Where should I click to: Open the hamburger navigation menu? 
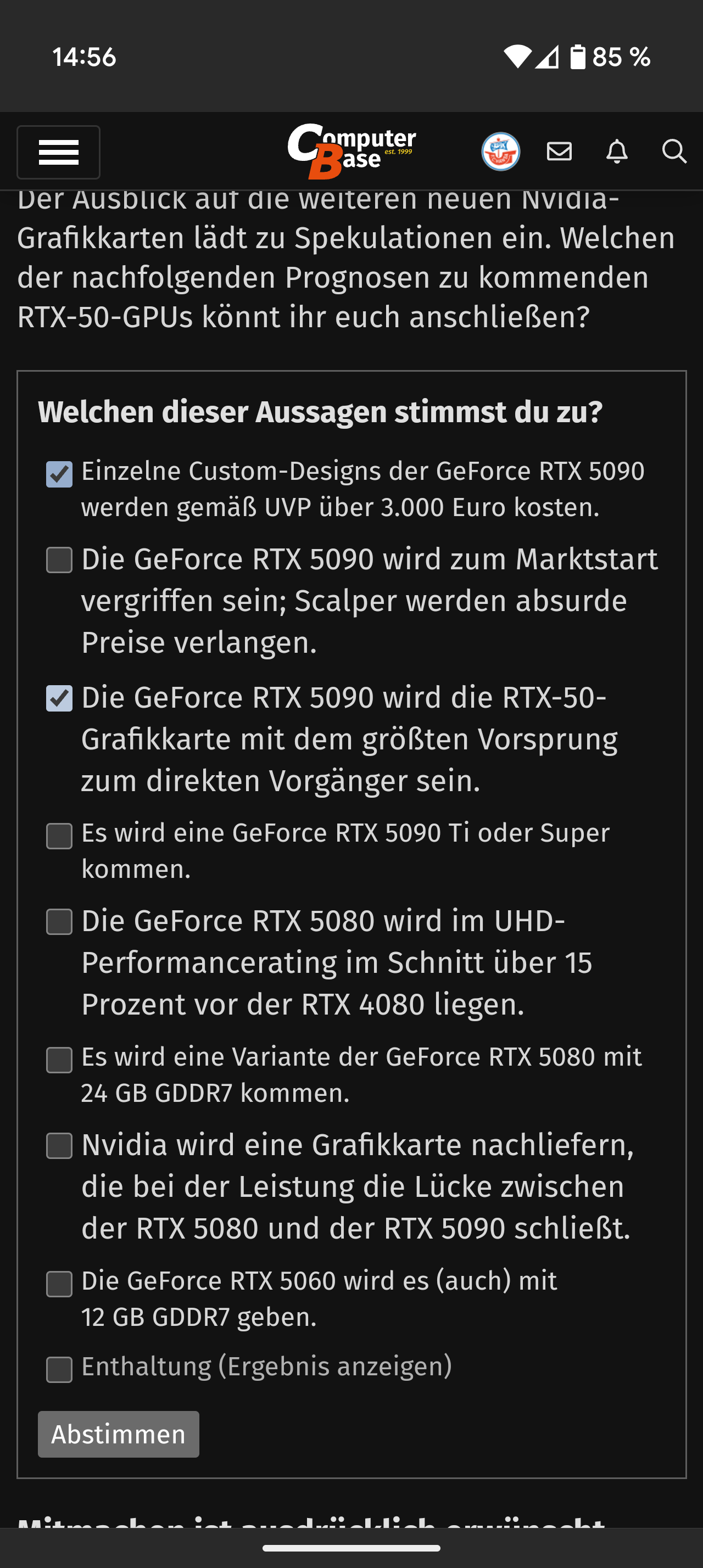coord(58,152)
